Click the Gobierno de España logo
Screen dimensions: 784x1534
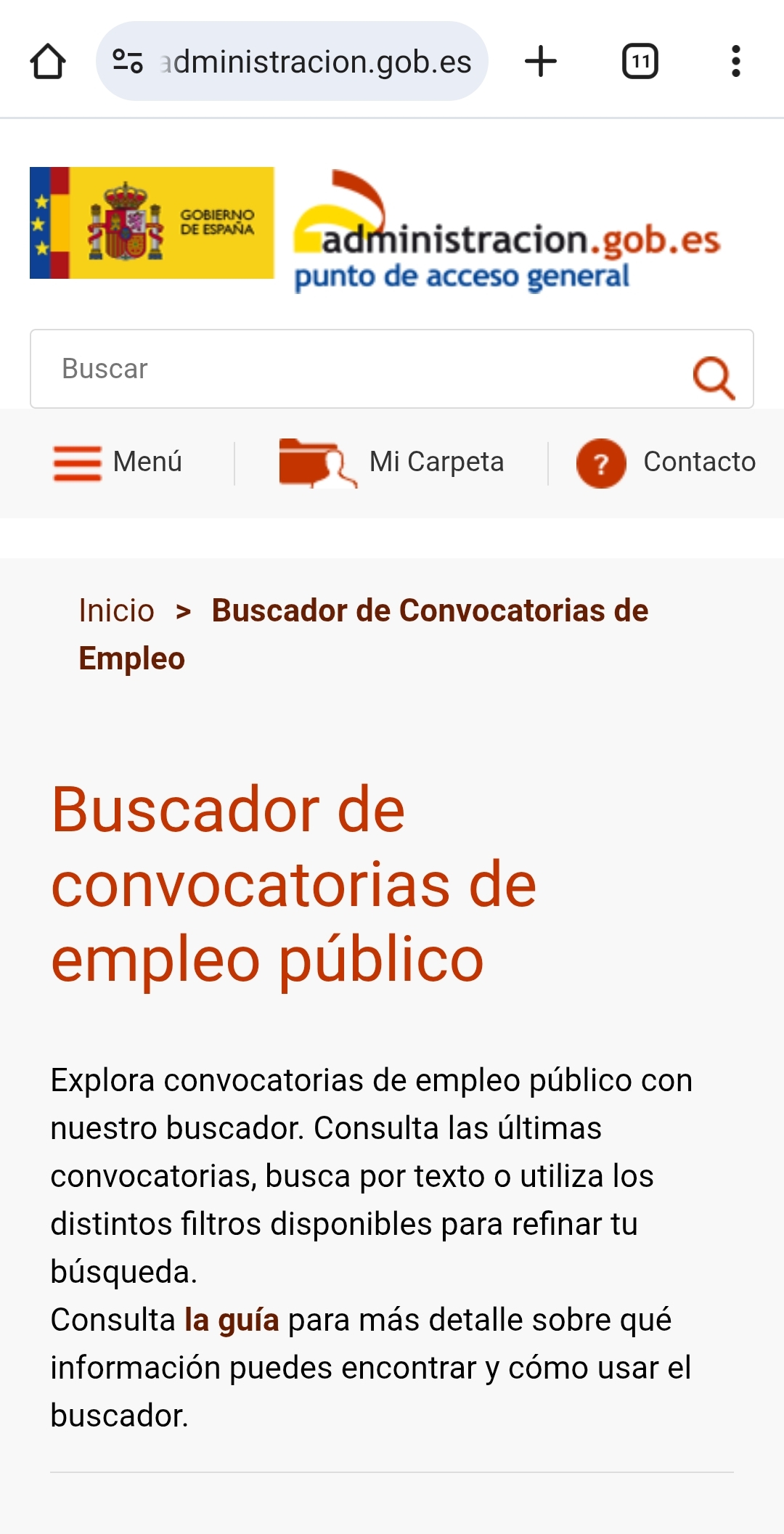150,224
